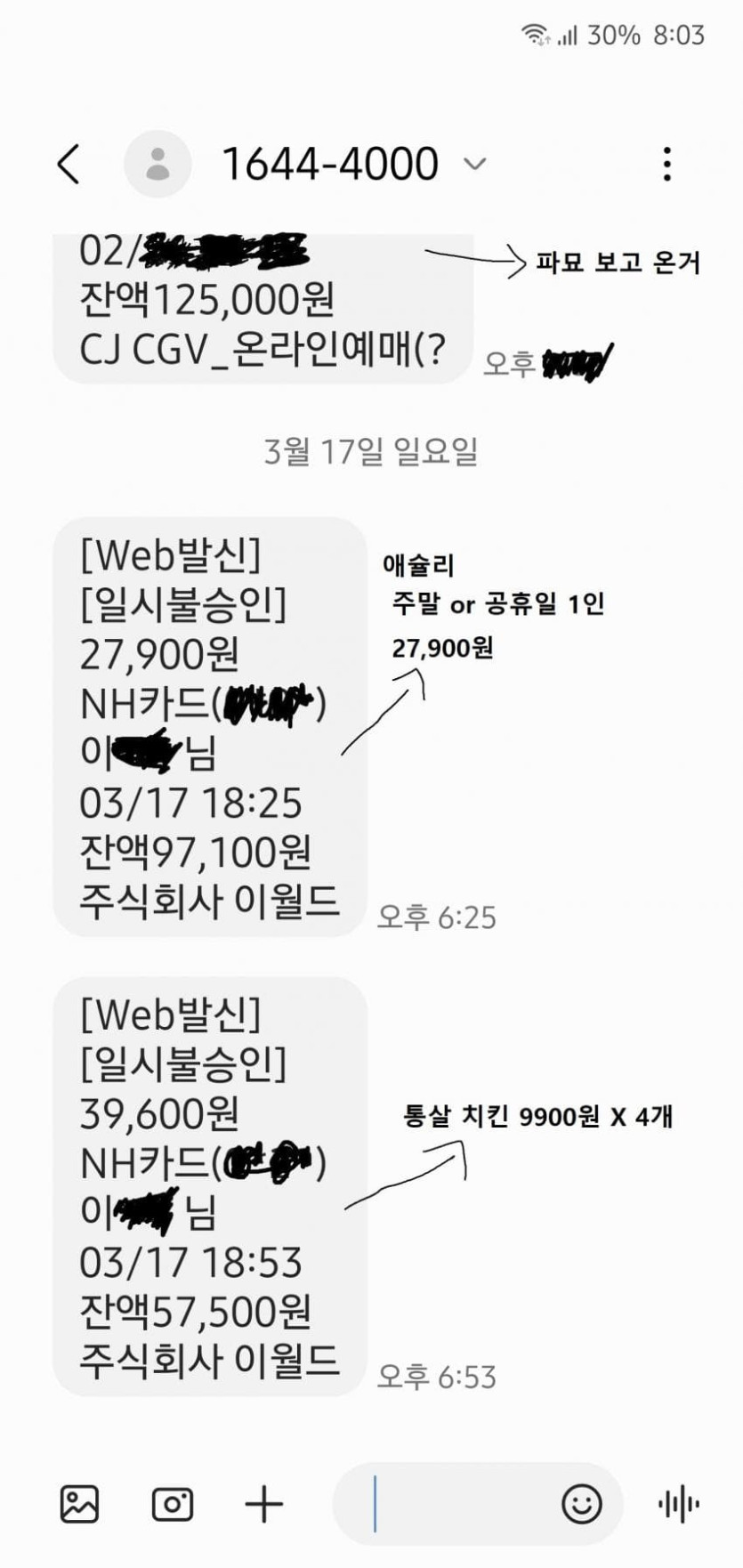Open the contact avatar for 1644-4000
The width and height of the screenshot is (743, 1568).
click(157, 164)
